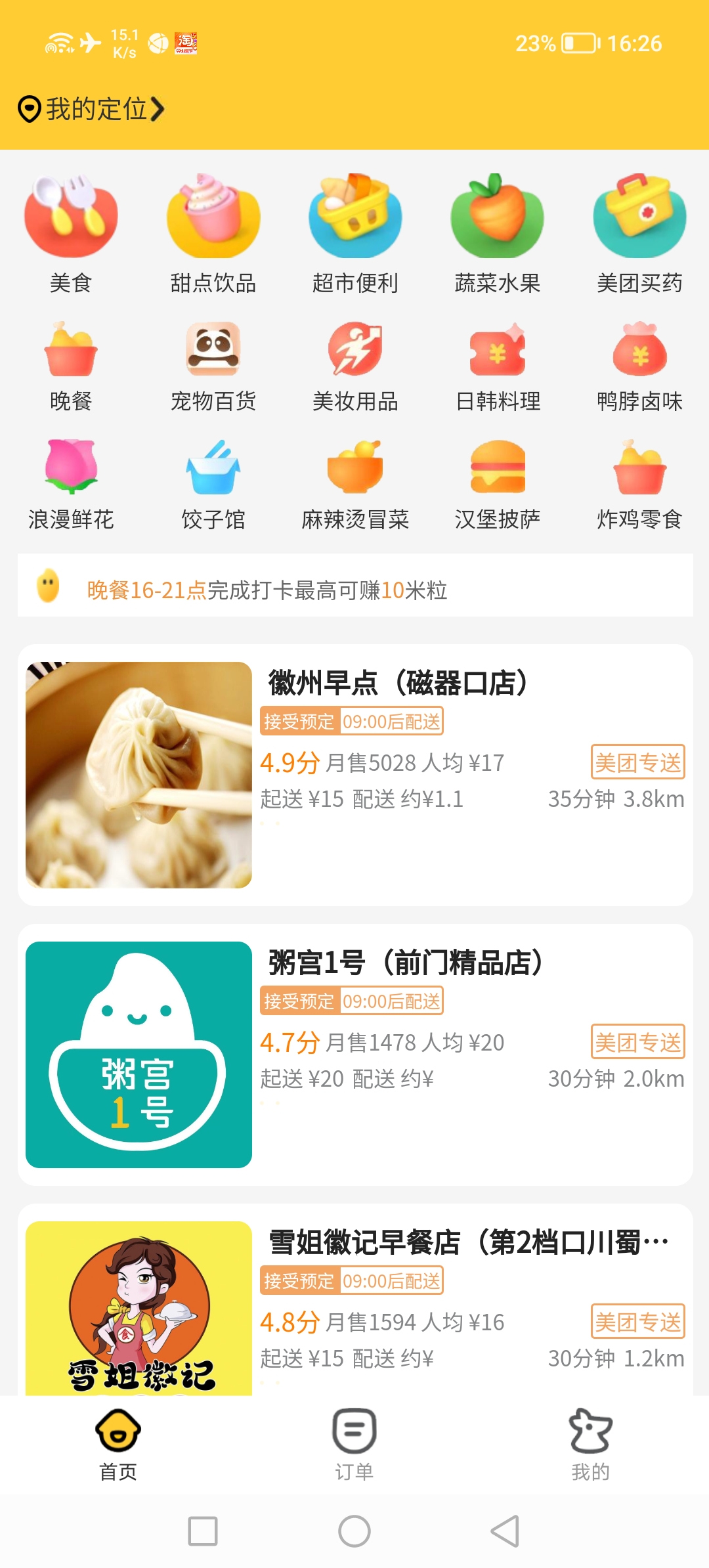Open the 晚餐打卡赚米粒 banner

click(355, 586)
